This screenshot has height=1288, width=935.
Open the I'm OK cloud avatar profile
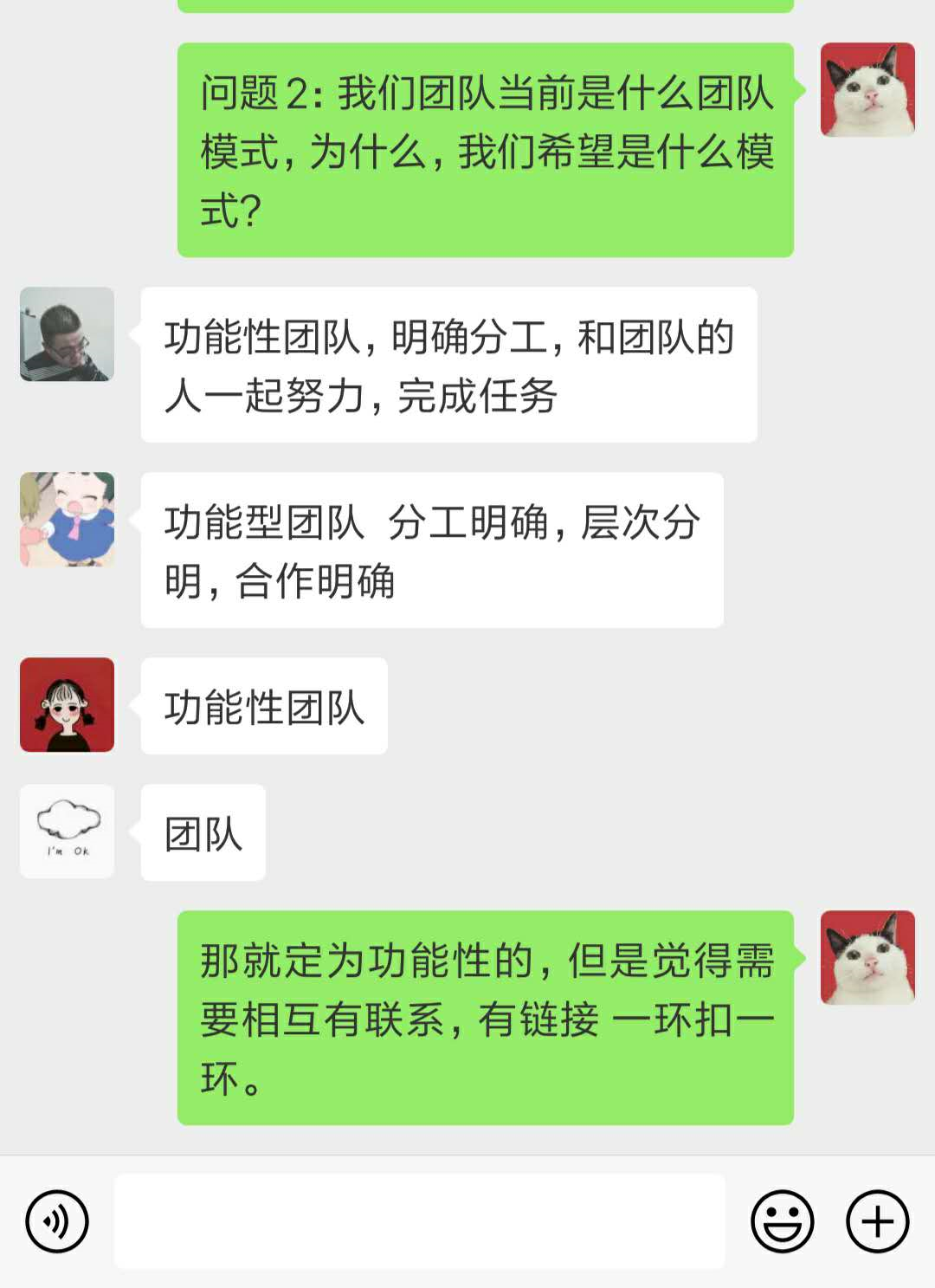click(x=68, y=832)
